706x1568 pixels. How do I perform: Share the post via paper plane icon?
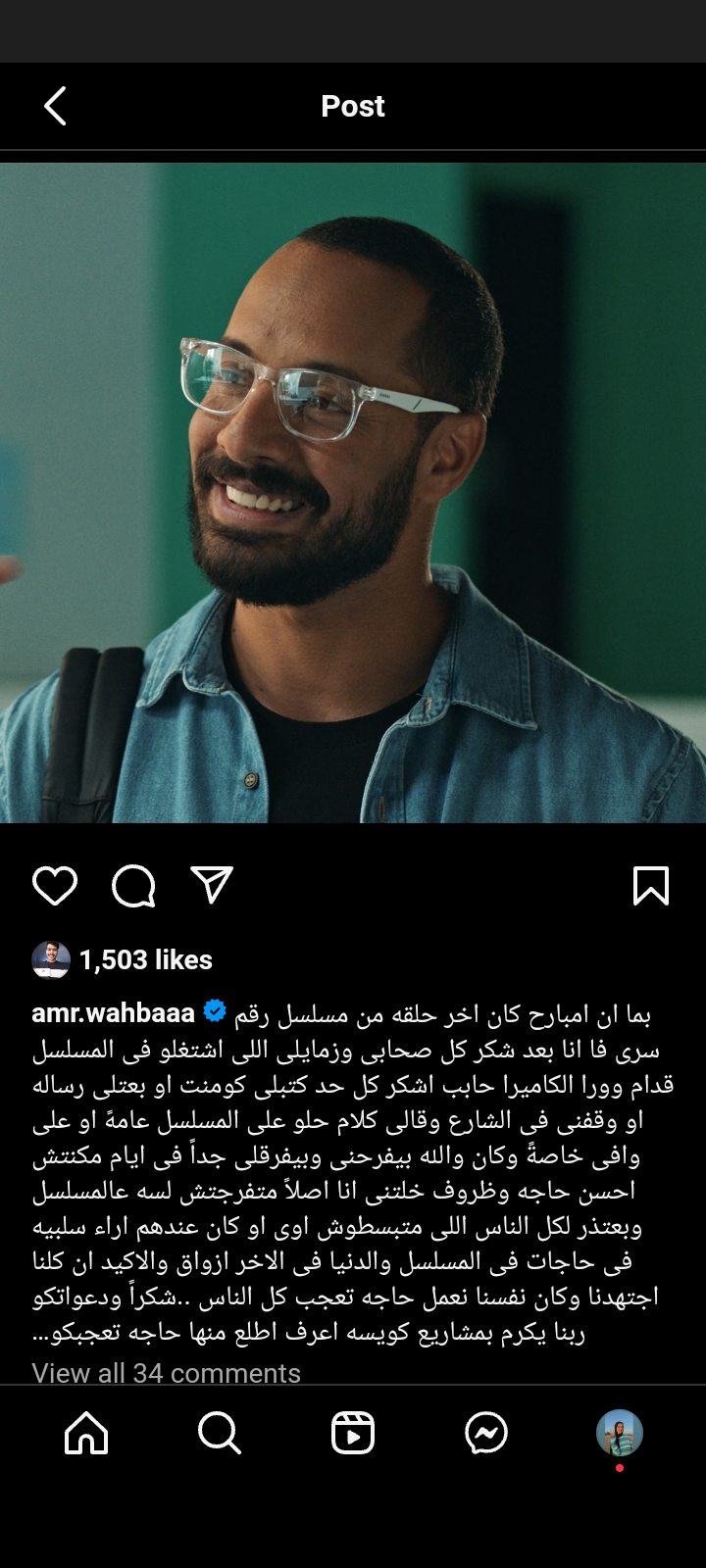[x=212, y=885]
